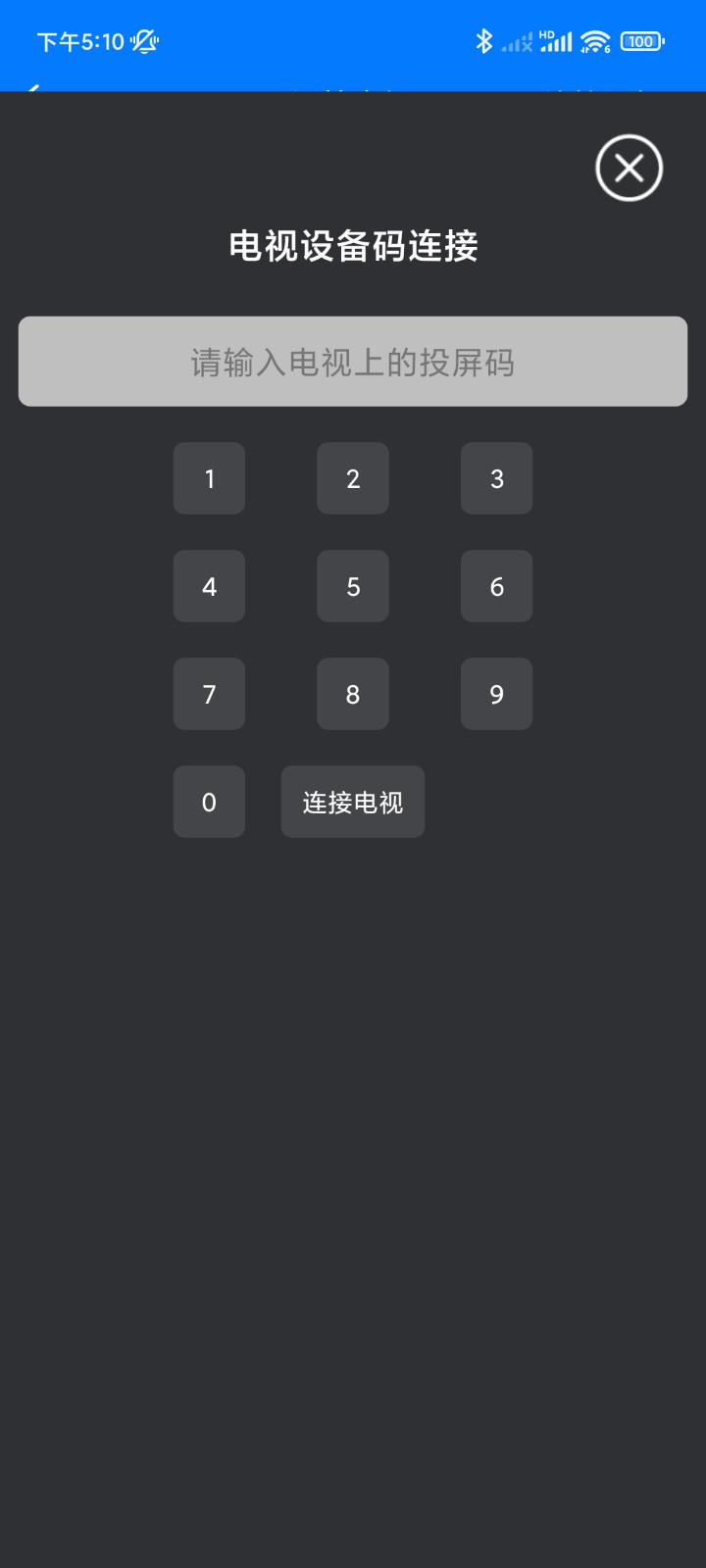Tap the number 9 key
Viewport: 706px width, 1568px height.
[x=496, y=694]
